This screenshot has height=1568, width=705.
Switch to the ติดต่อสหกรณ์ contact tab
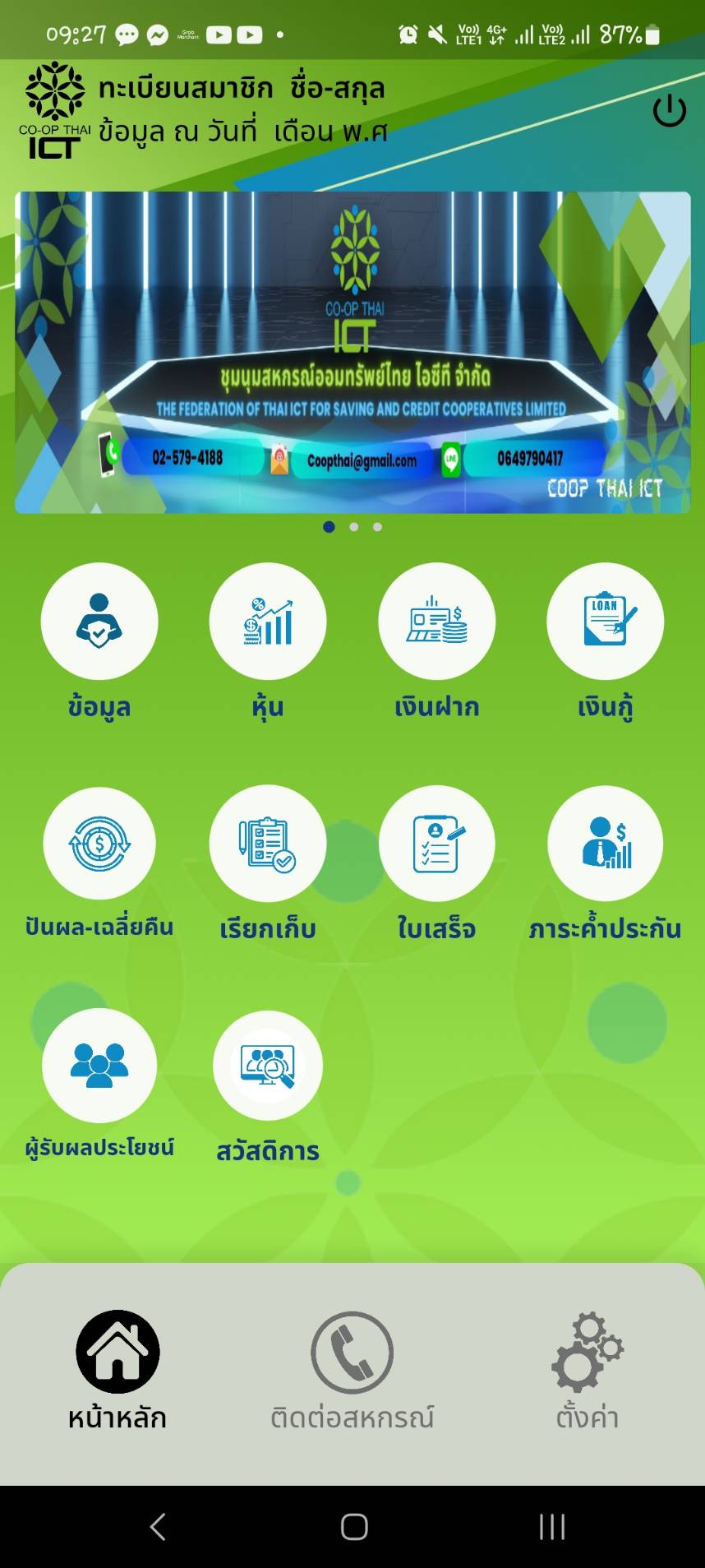tap(352, 1368)
